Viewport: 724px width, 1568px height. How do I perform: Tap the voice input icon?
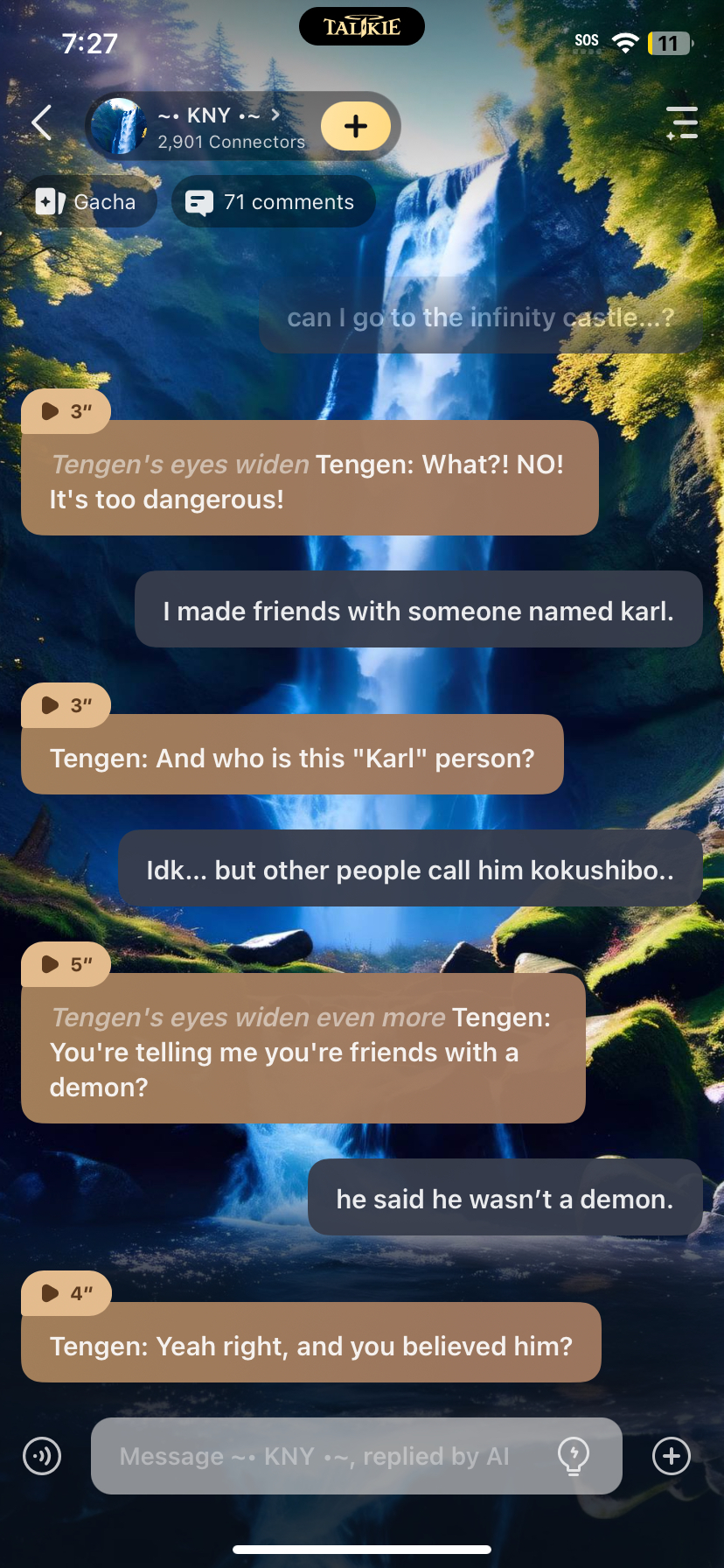coord(42,1456)
